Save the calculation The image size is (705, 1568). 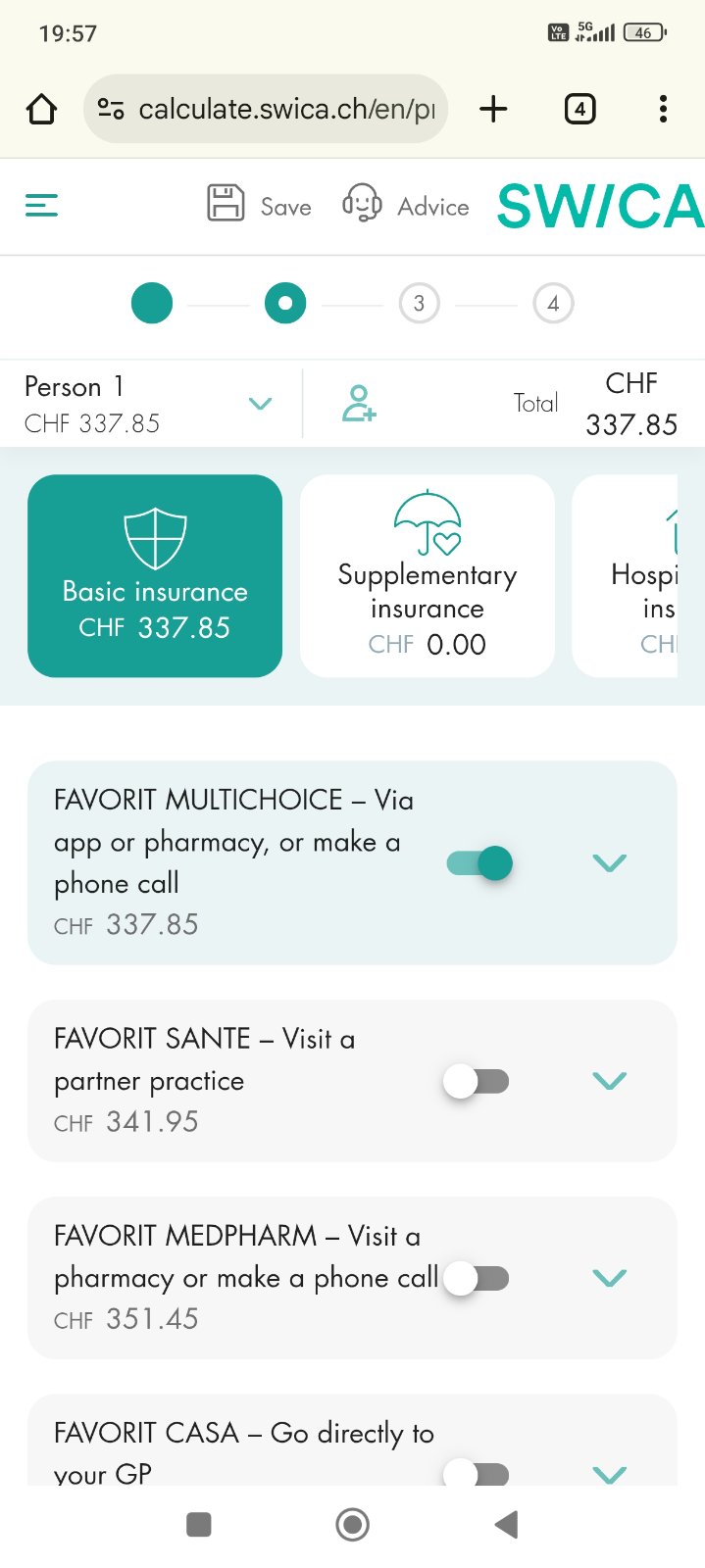[259, 205]
